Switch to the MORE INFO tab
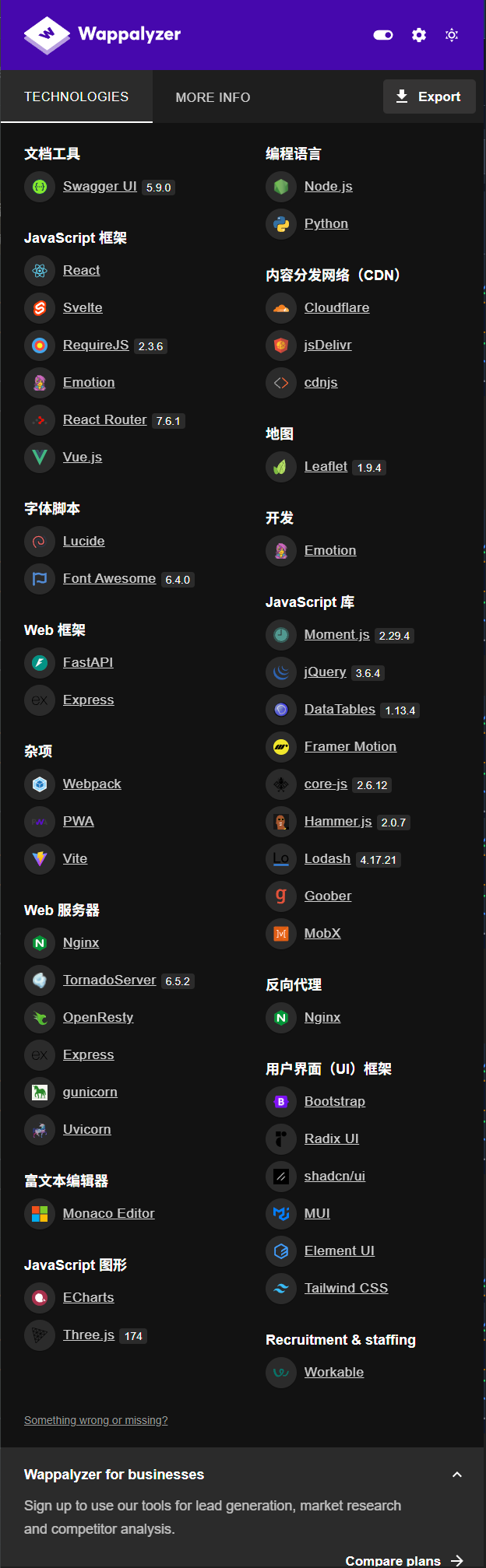Screen dimensions: 486x1568 (213, 97)
